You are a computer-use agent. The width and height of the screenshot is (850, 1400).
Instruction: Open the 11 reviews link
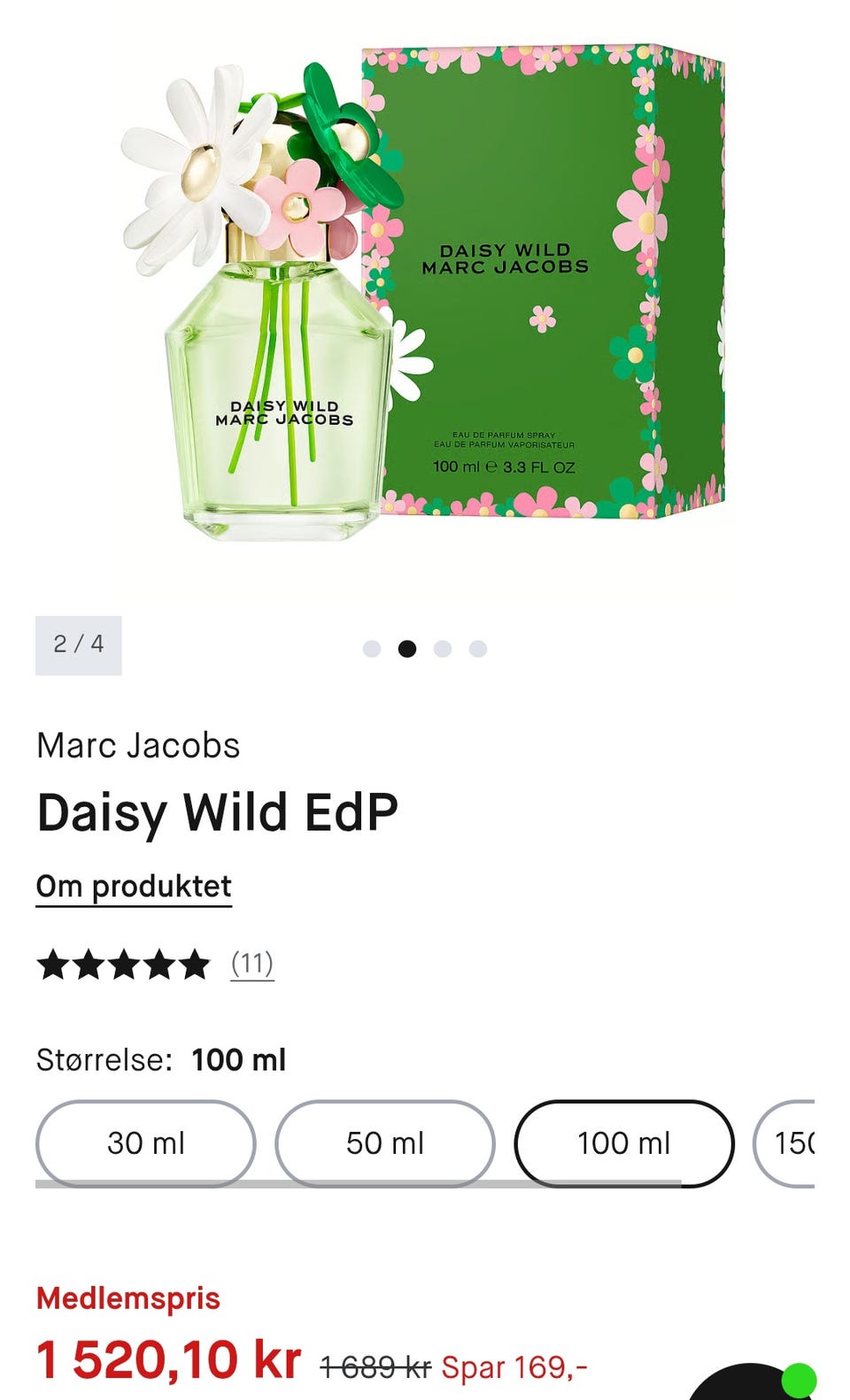click(252, 964)
